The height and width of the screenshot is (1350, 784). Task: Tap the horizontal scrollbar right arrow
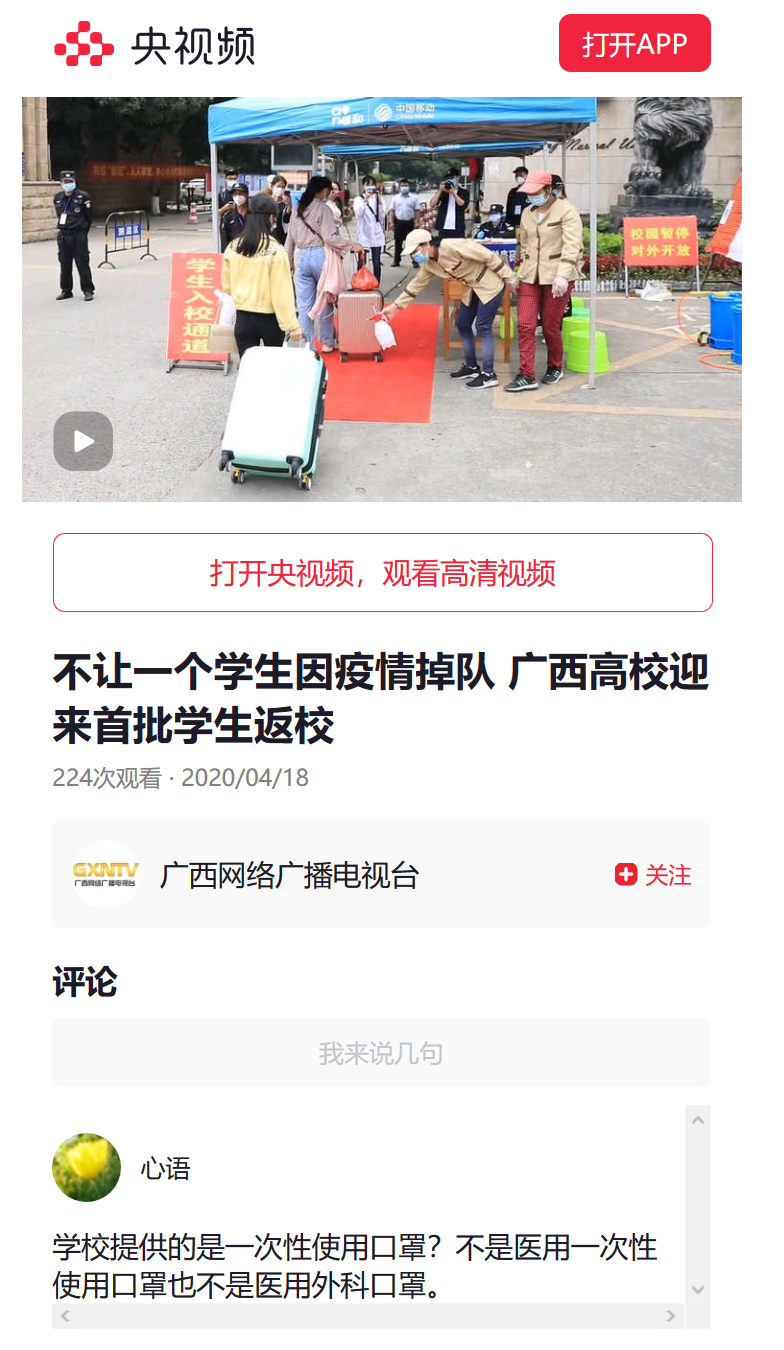click(x=671, y=1316)
